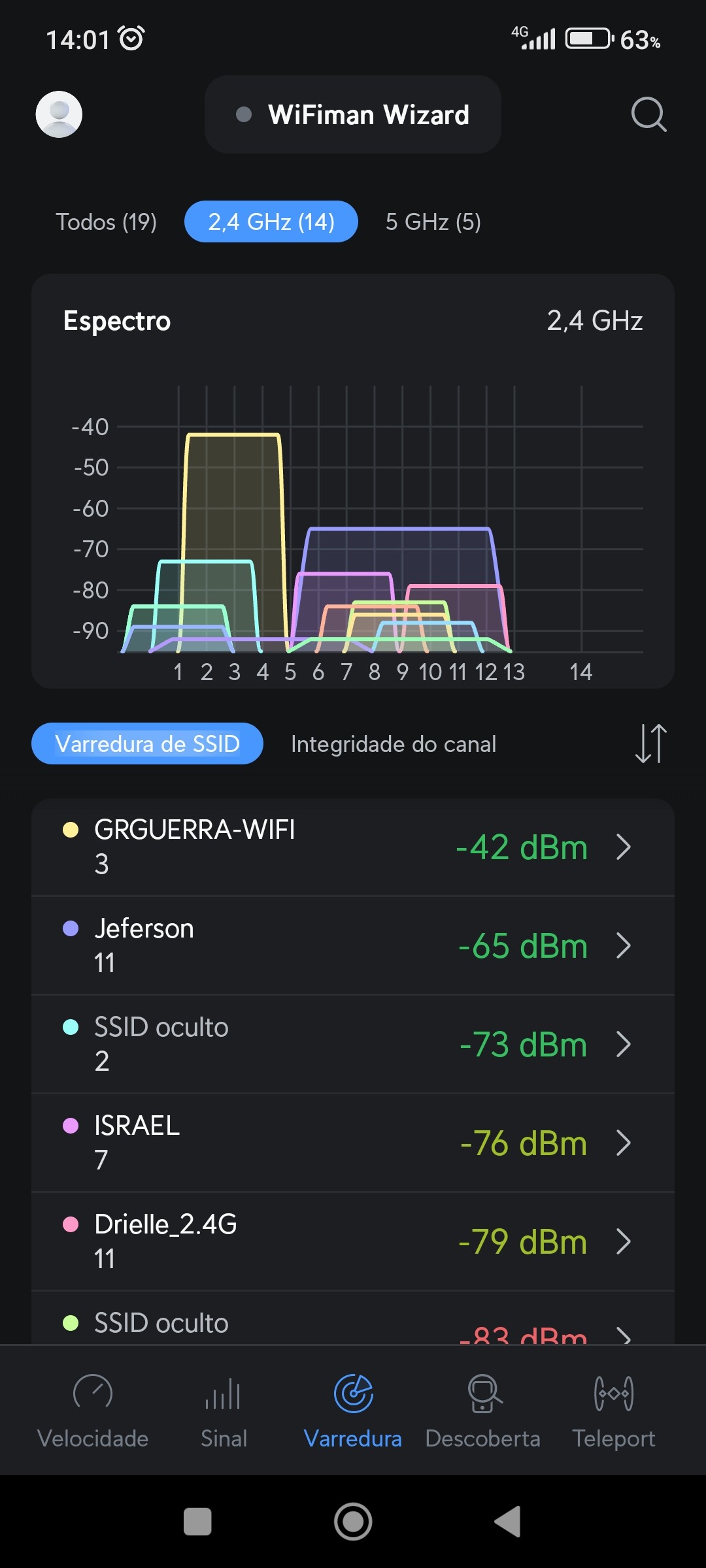706x1568 pixels.
Task: Switch to Integridade do canal
Action: pyautogui.click(x=394, y=743)
